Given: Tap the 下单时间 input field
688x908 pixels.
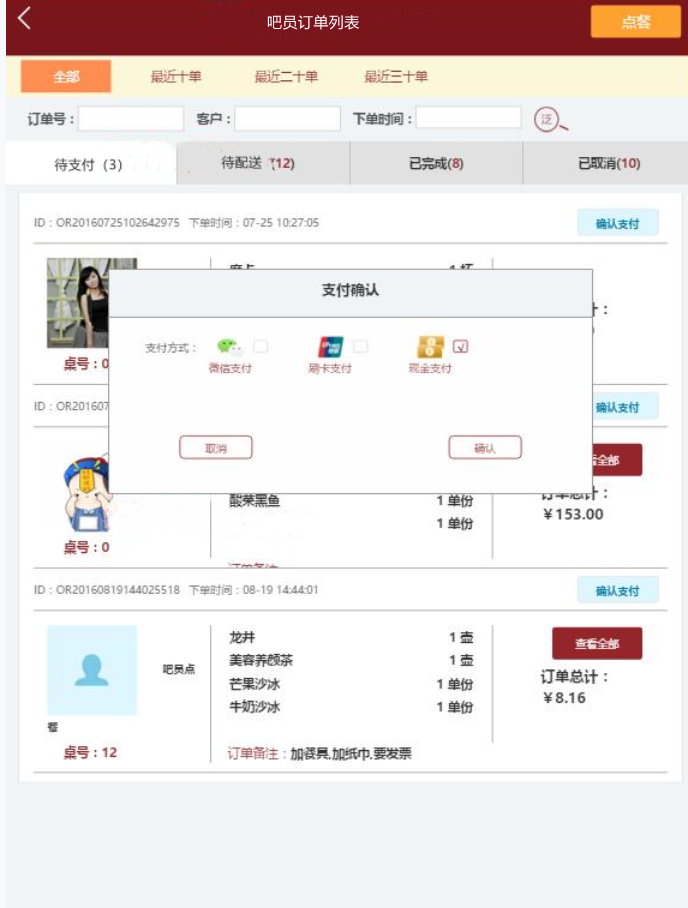Looking at the screenshot, I should coord(468,119).
